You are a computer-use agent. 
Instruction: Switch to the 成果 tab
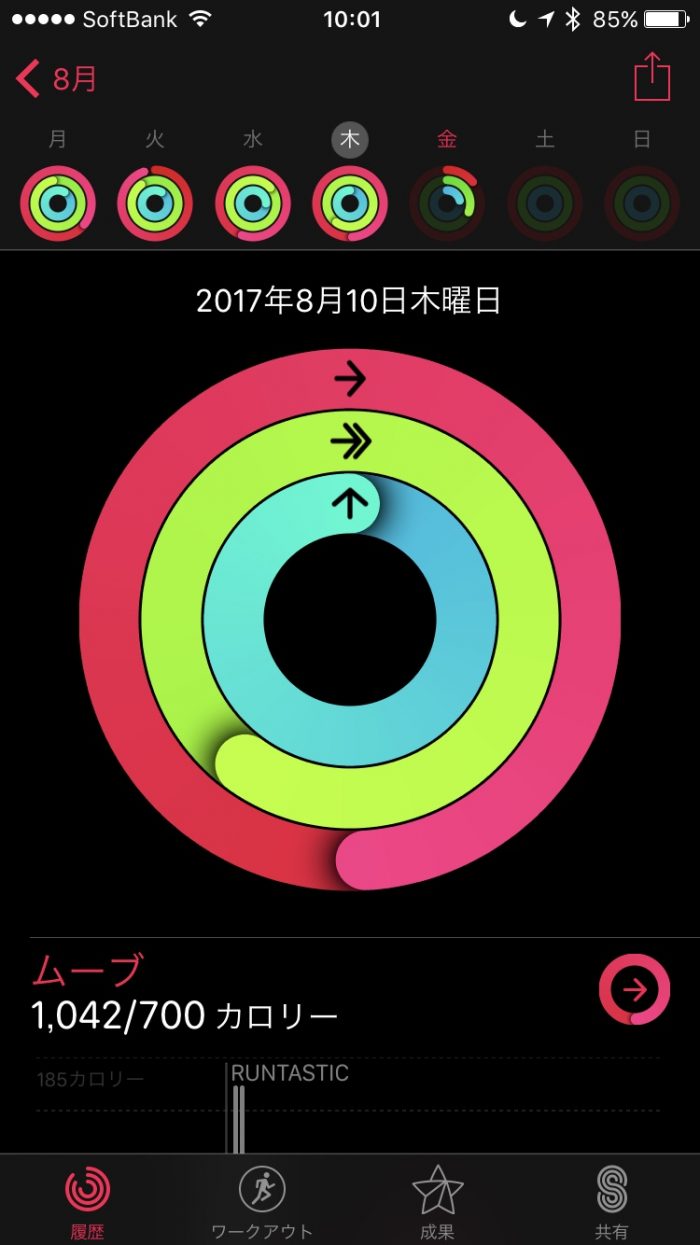pos(437,1200)
